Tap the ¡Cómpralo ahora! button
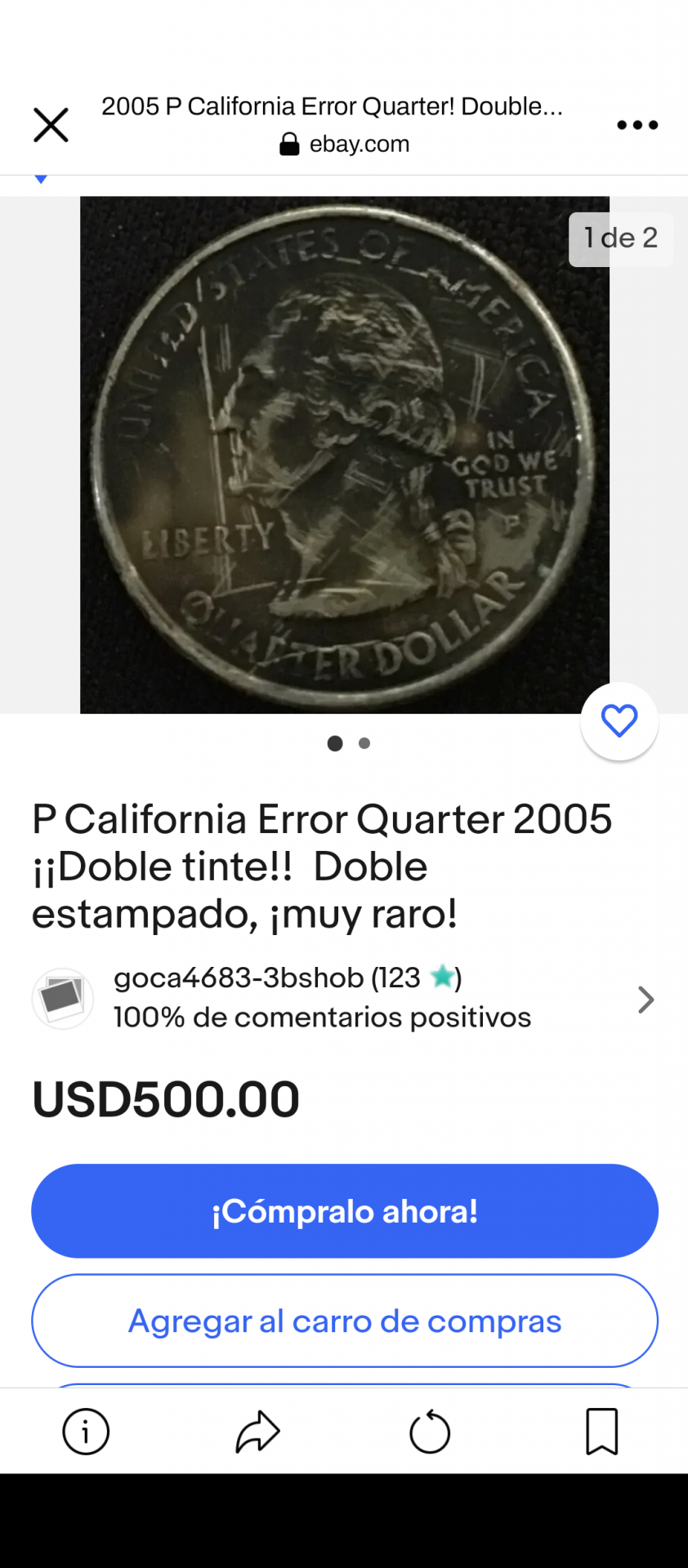688x1568 pixels. [344, 1211]
